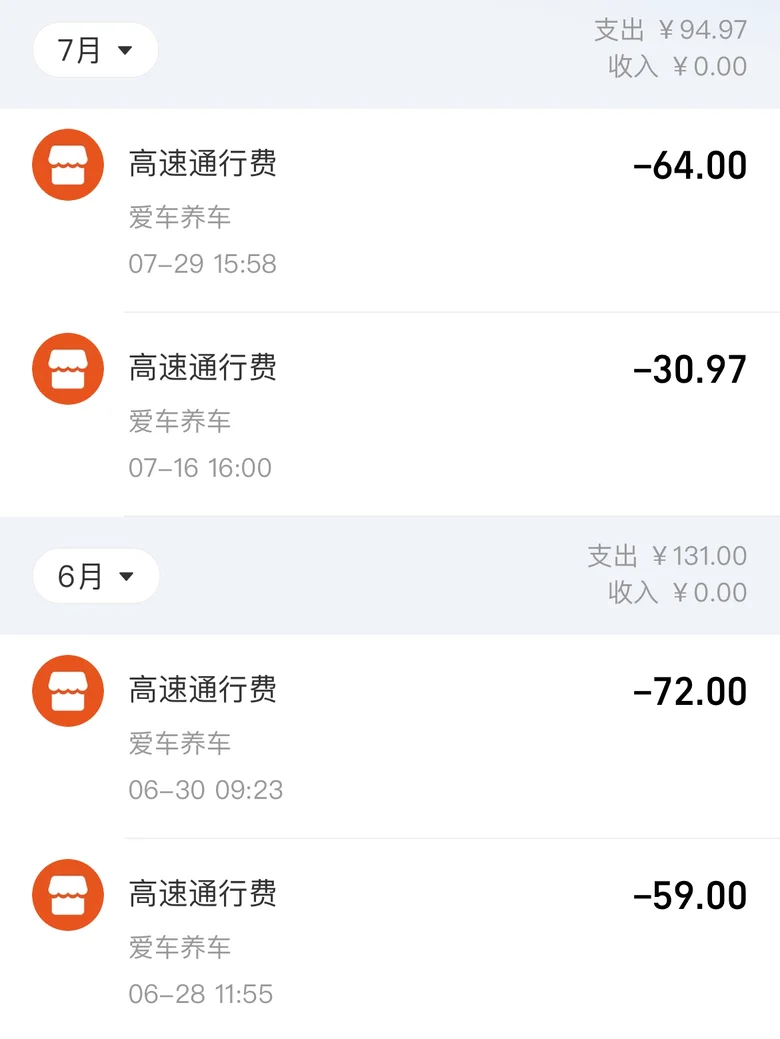
Task: Open the 高速通行费 record of -64.00
Action: [x=390, y=210]
